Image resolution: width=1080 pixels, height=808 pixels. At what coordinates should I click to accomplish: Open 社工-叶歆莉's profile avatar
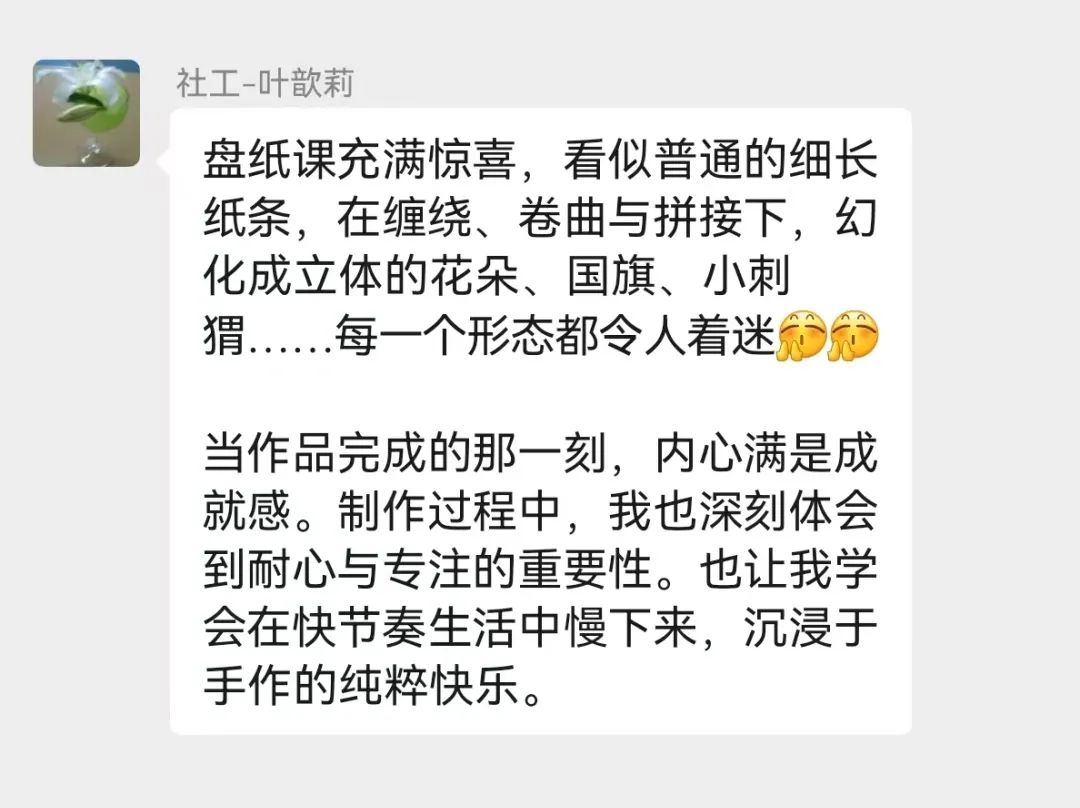[86, 113]
